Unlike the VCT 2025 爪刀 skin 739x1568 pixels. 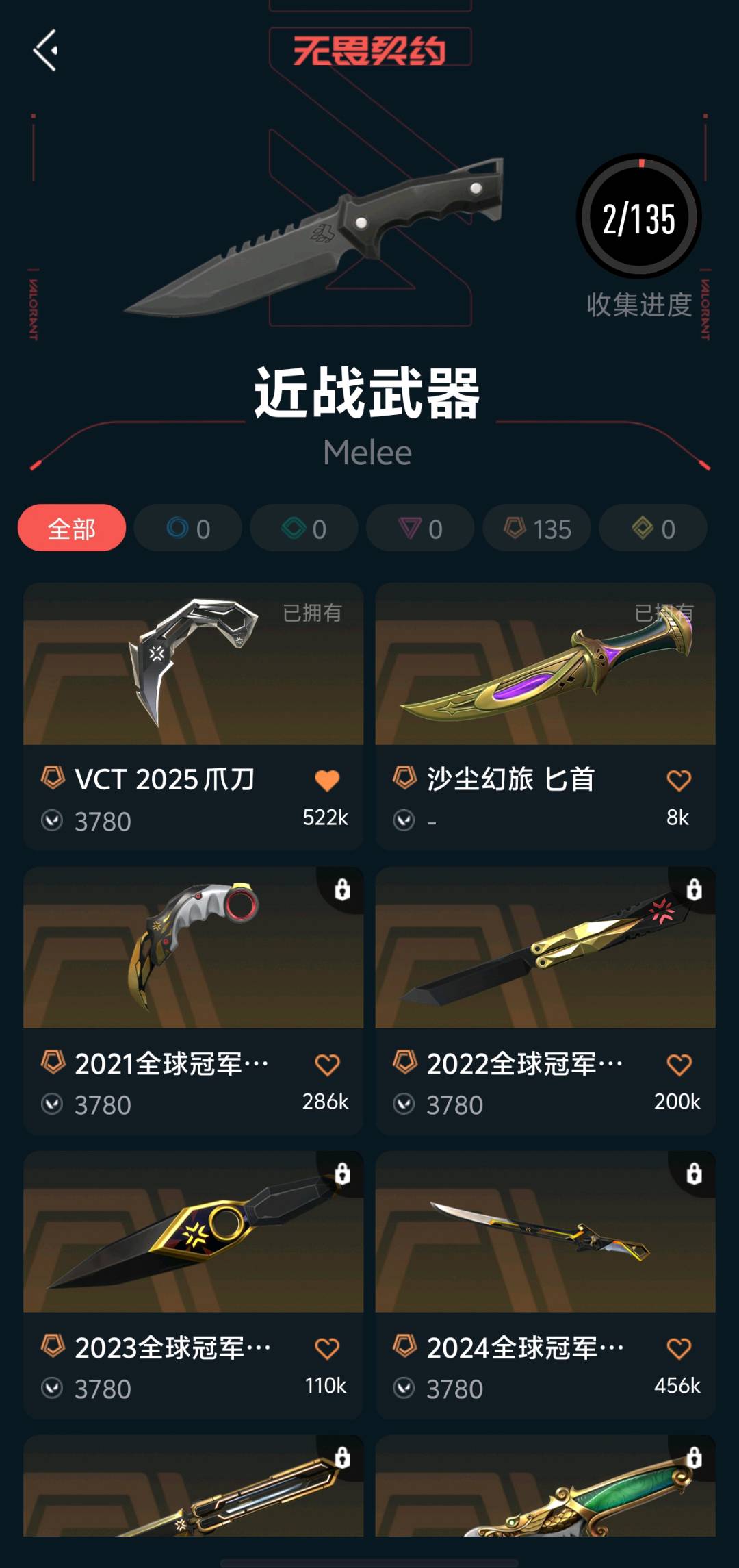click(x=327, y=781)
